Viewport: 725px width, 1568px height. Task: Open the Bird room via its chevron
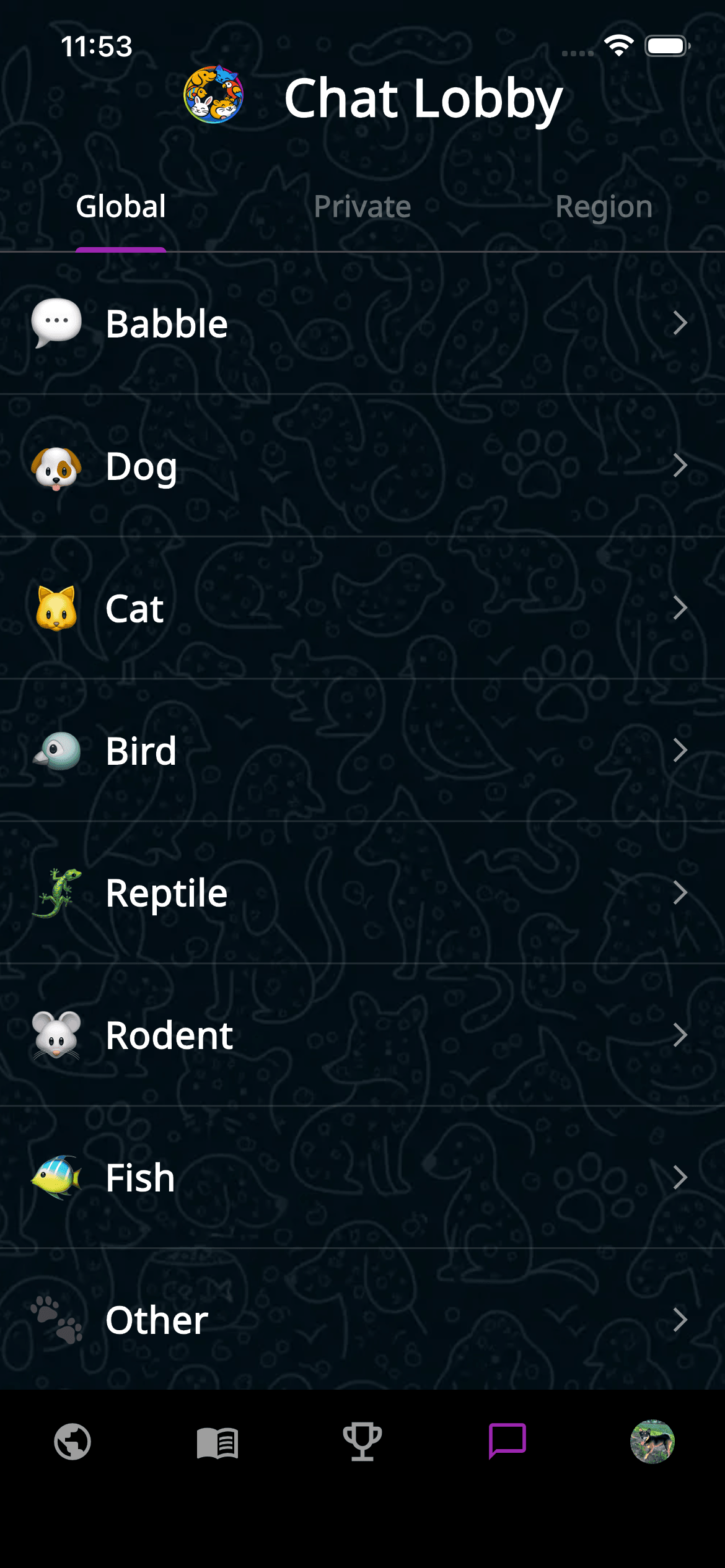point(682,750)
